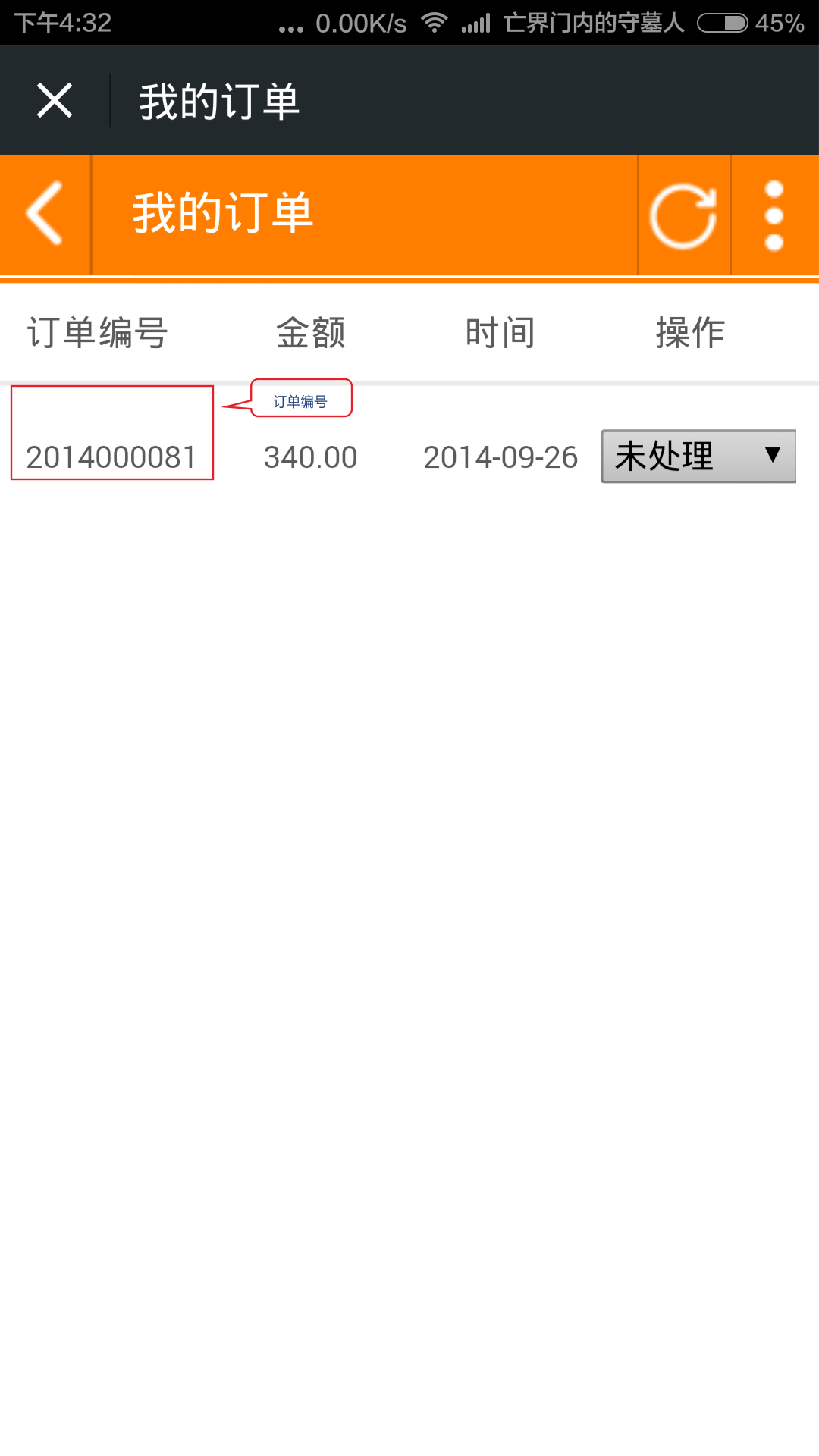819x1456 pixels.
Task: Open order 2014000081
Action: click(x=111, y=457)
